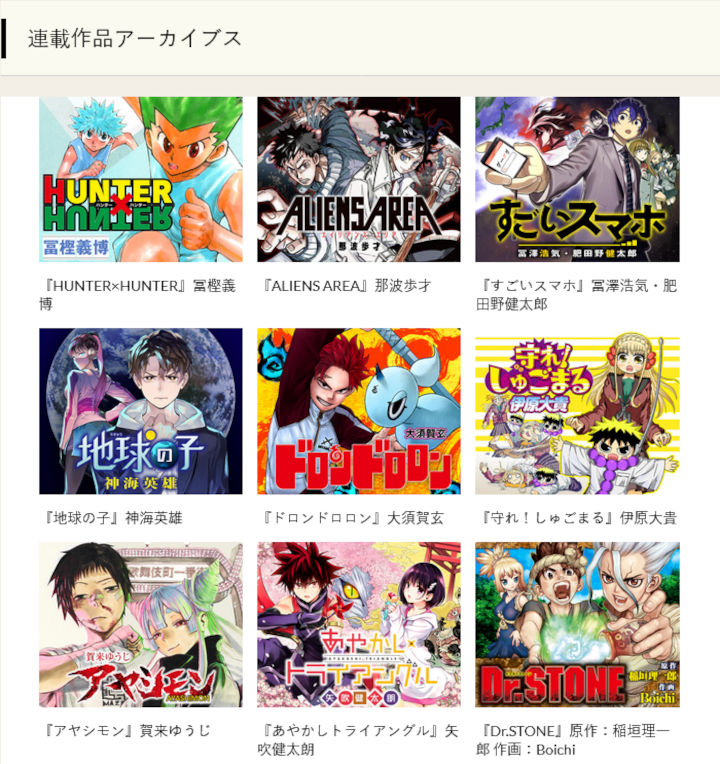Open the ドロンドロロン series cover

[359, 411]
